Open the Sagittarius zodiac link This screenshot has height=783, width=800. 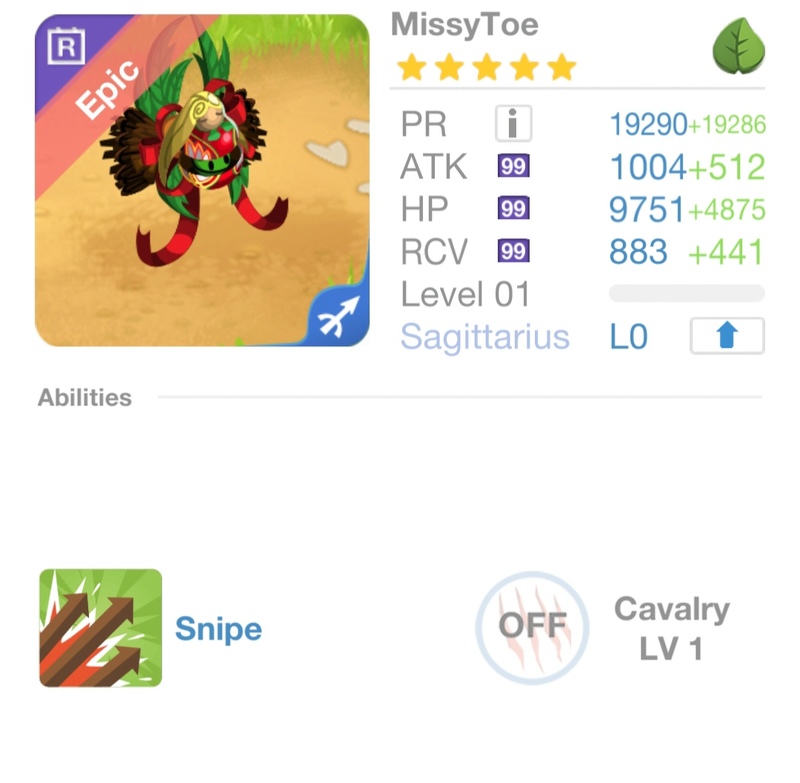click(485, 337)
